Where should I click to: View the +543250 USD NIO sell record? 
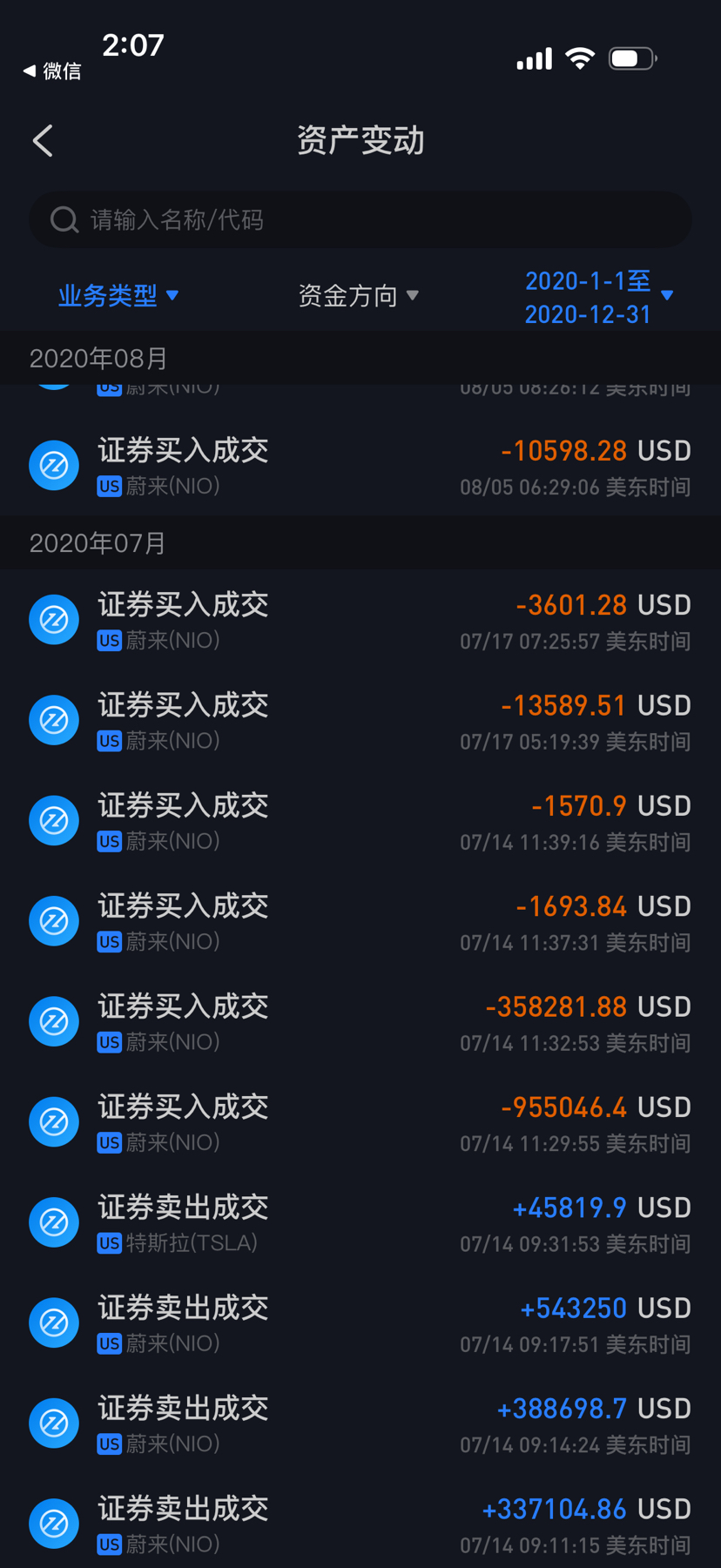[x=360, y=1323]
